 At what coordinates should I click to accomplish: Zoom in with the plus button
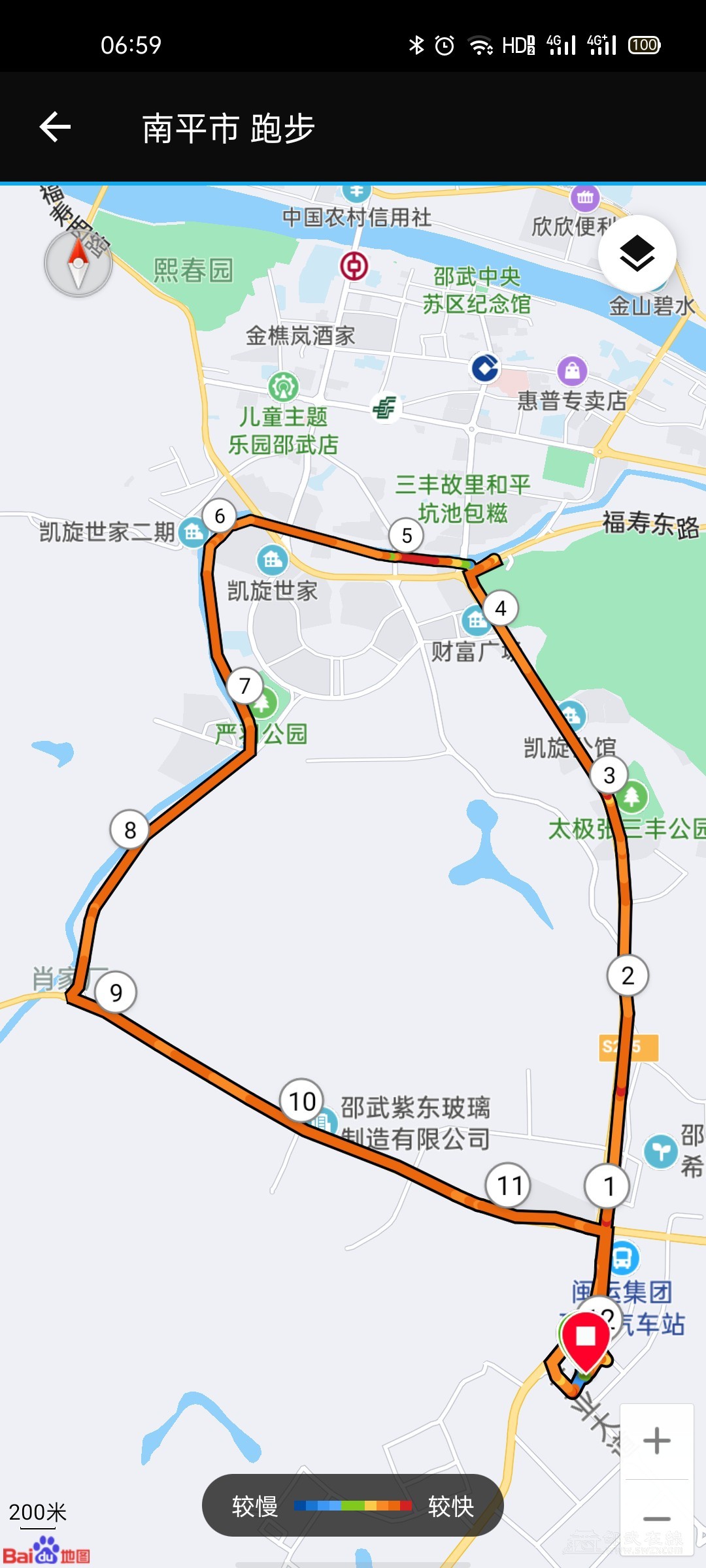coord(656,1441)
